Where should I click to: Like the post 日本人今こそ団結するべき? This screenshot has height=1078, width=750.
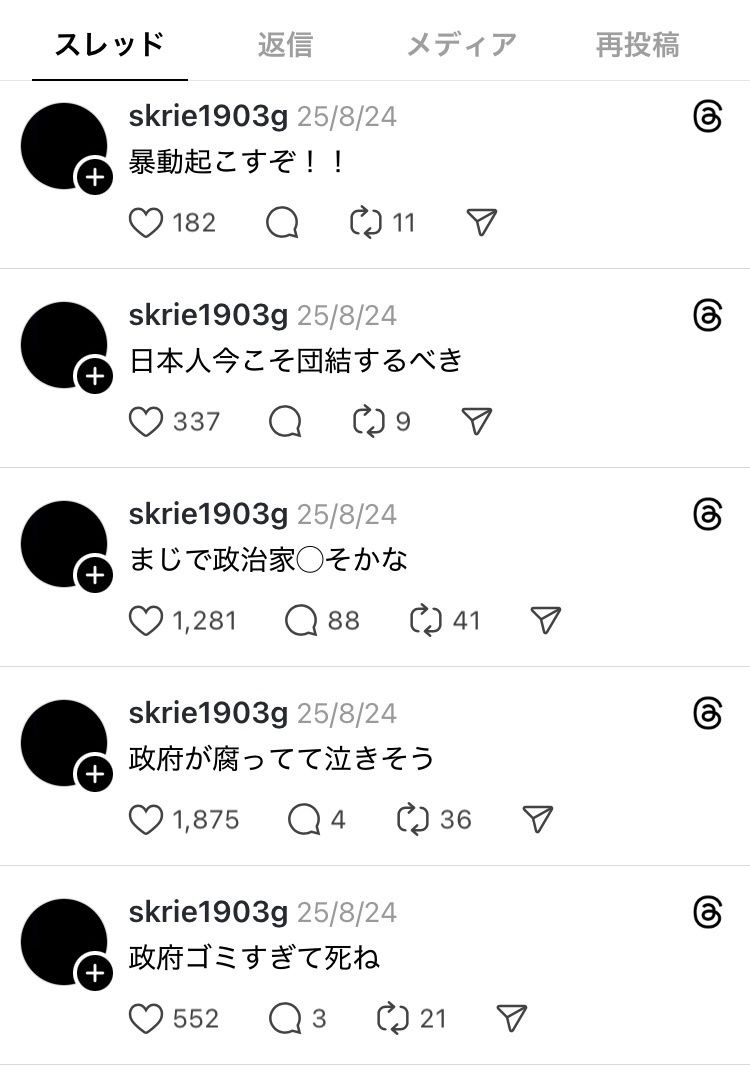[146, 421]
